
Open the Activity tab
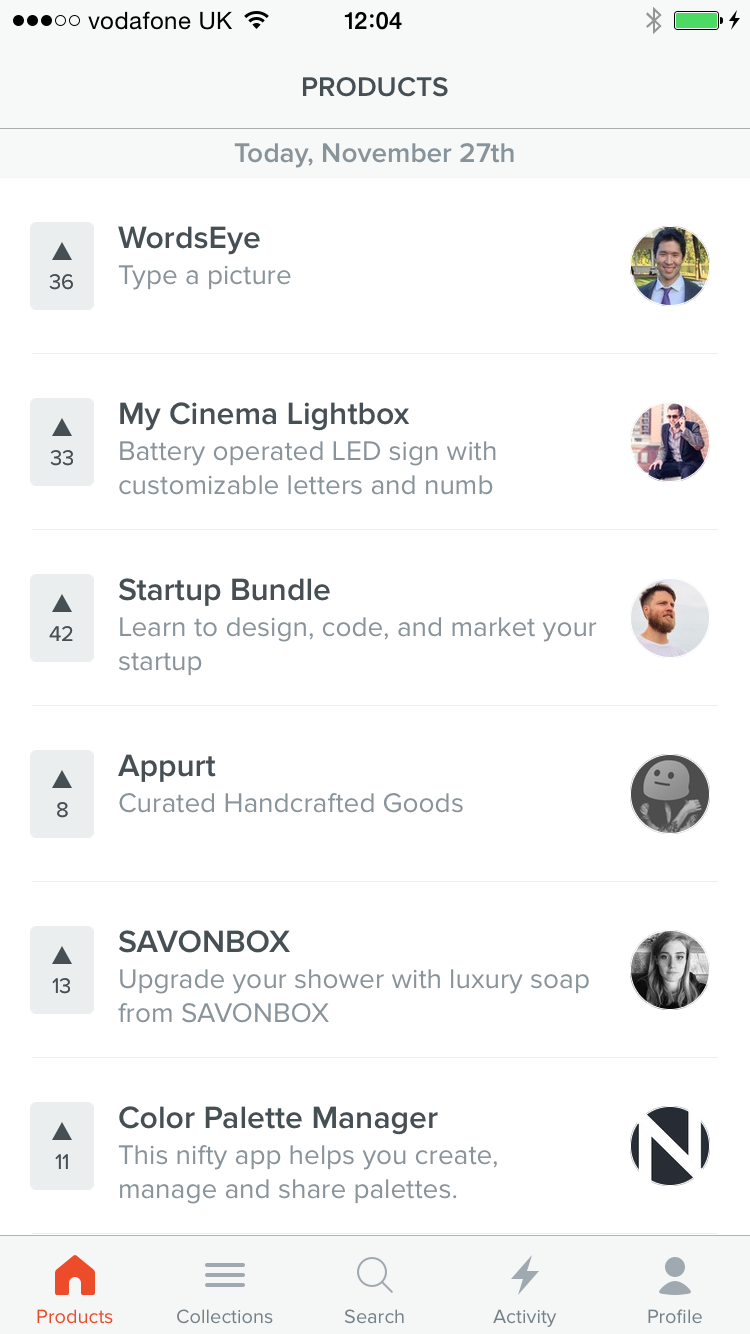525,1290
